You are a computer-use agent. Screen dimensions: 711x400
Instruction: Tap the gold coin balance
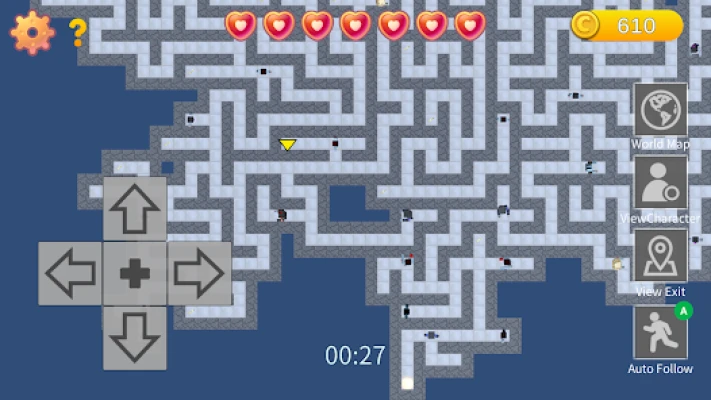628,25
